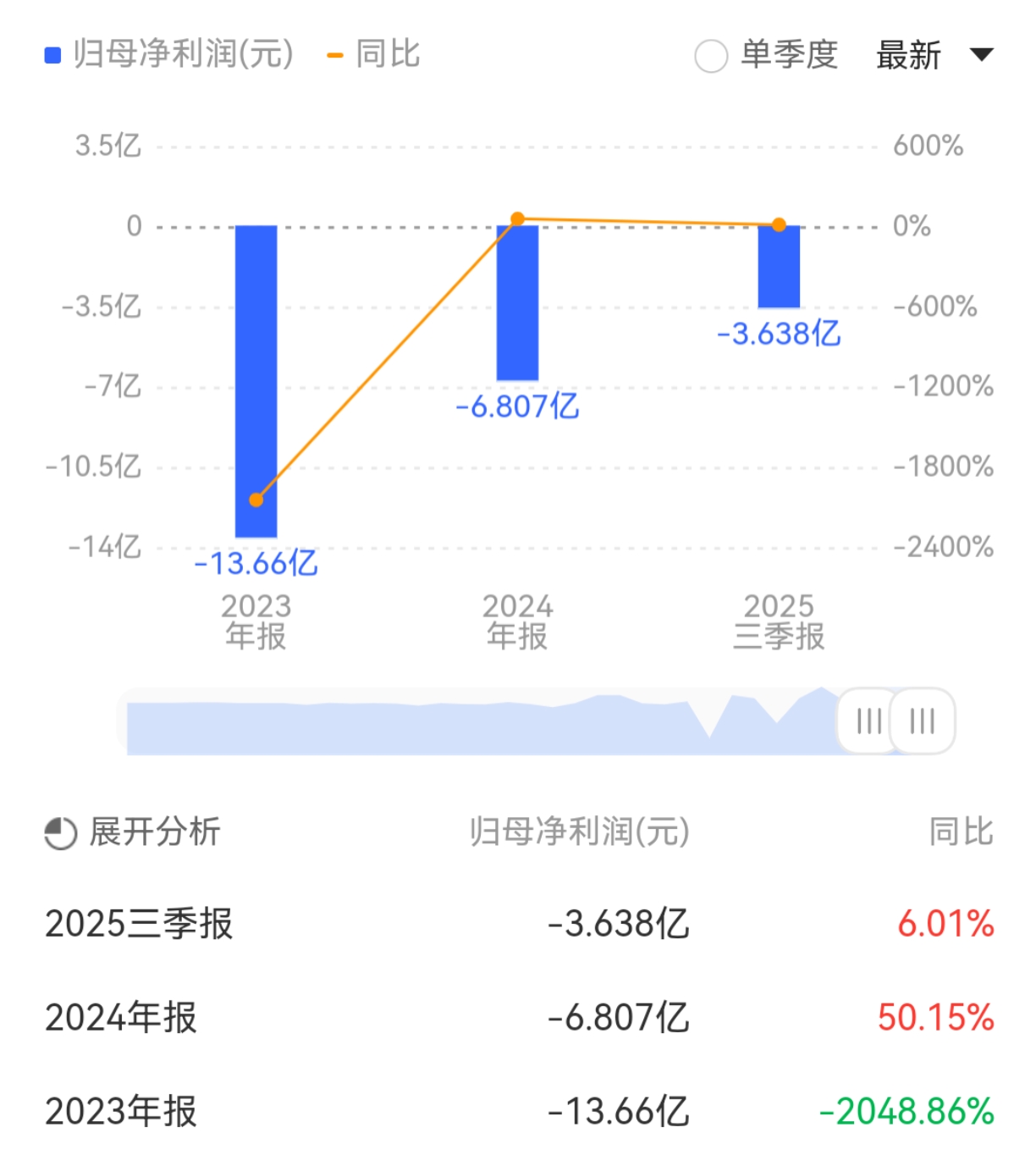This screenshot has height=1155, width=1036.
Task: Select the 2025 三季报 bar in the chart
Action: (779, 267)
